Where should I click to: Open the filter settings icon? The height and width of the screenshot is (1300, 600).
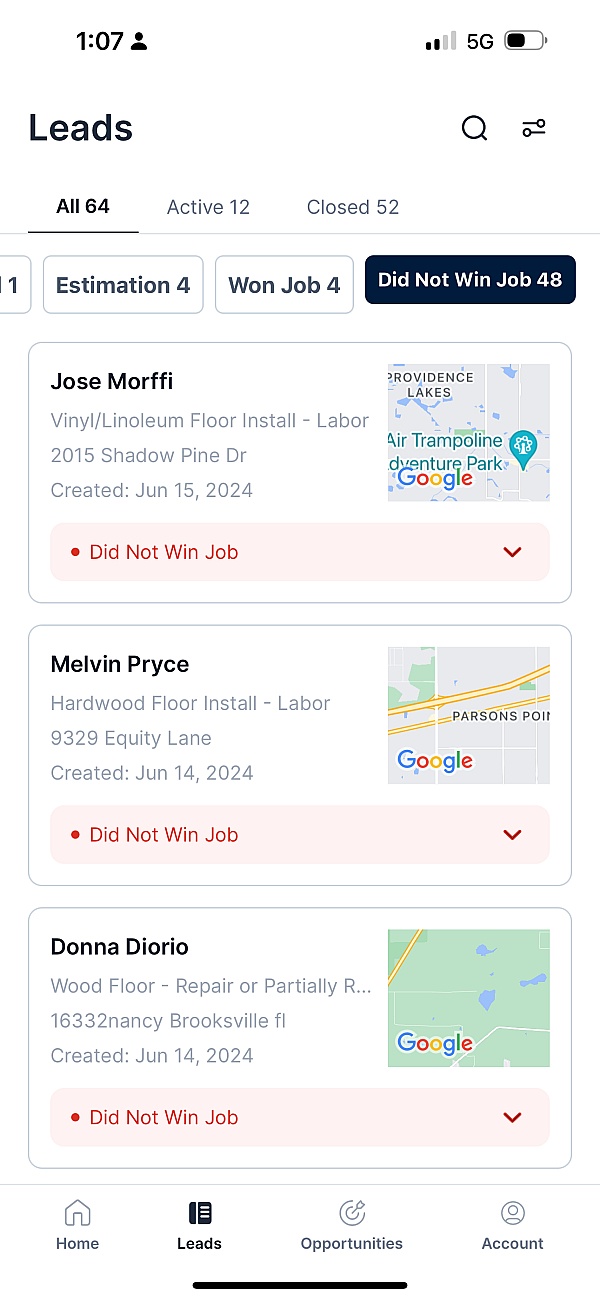click(534, 128)
